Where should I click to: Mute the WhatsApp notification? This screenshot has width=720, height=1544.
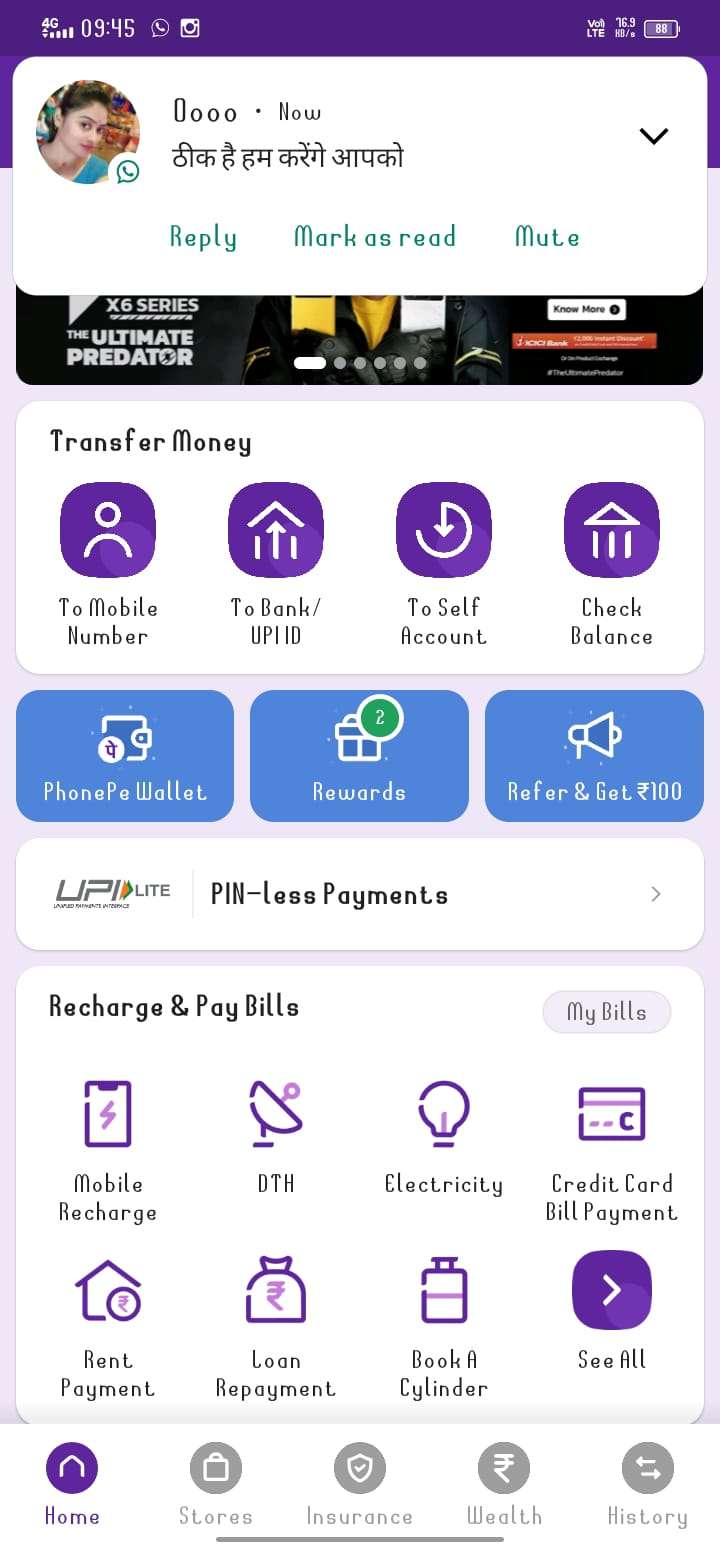(x=547, y=237)
